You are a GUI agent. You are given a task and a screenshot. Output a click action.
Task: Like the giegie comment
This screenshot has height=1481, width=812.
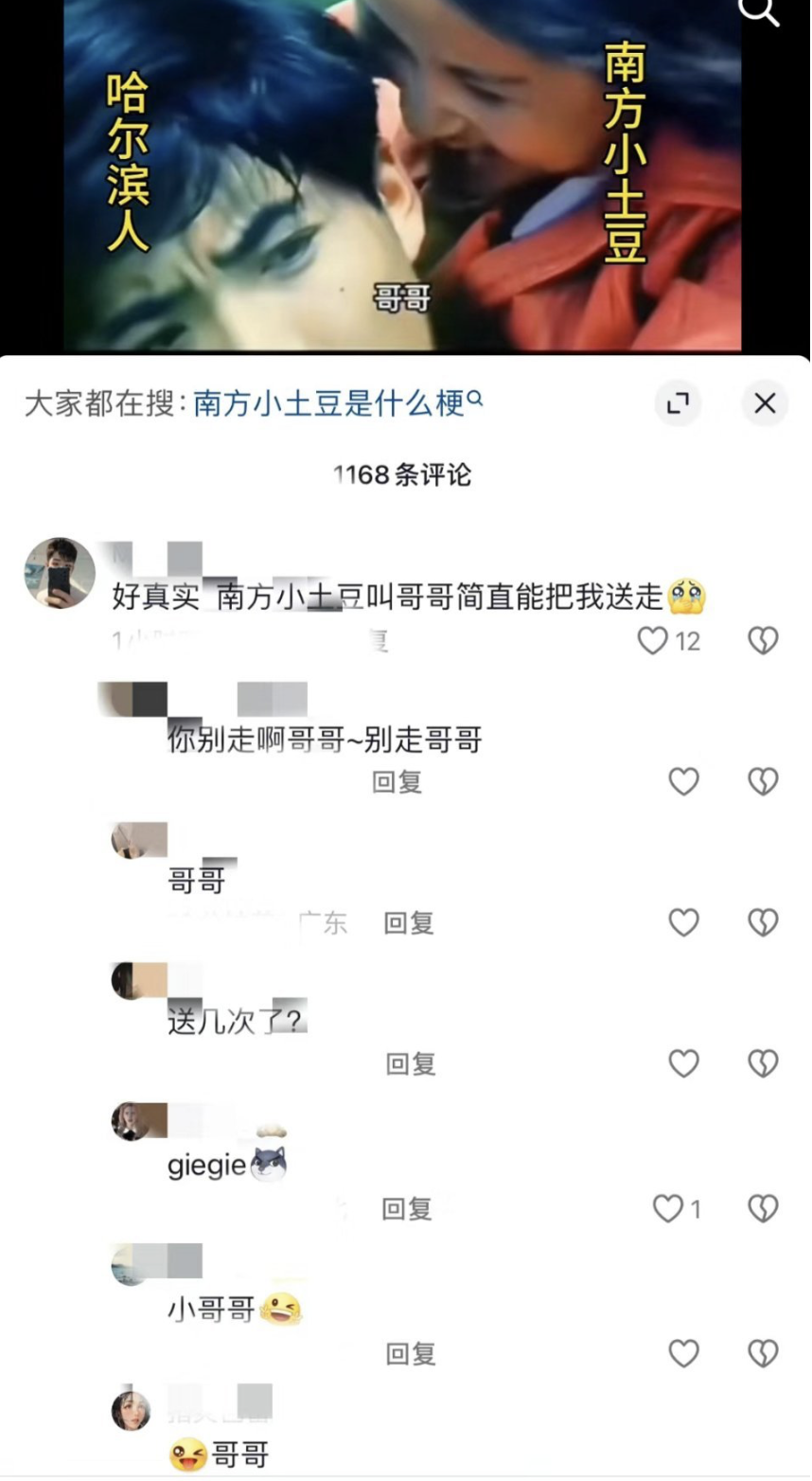coord(669,1208)
